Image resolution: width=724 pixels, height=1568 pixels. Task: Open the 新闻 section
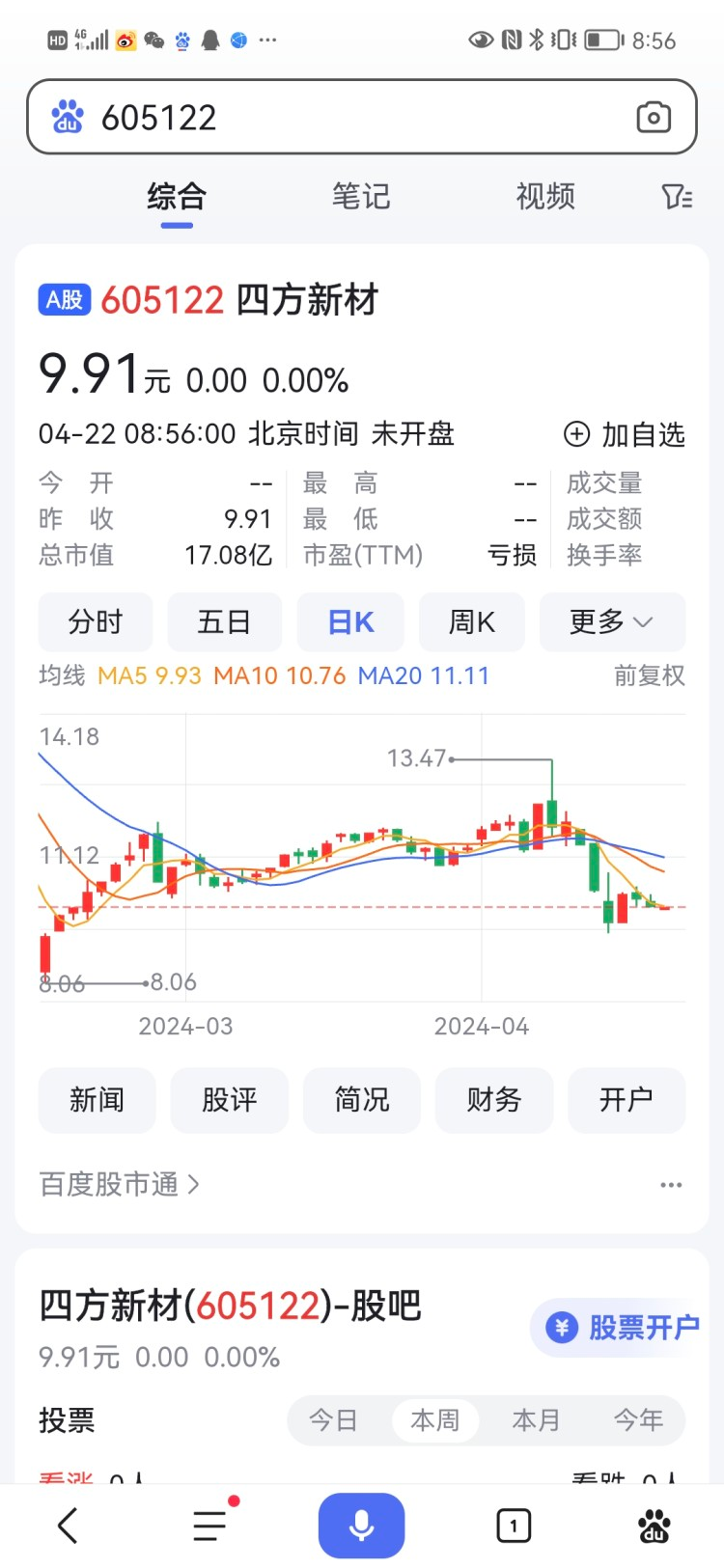pos(97,1100)
